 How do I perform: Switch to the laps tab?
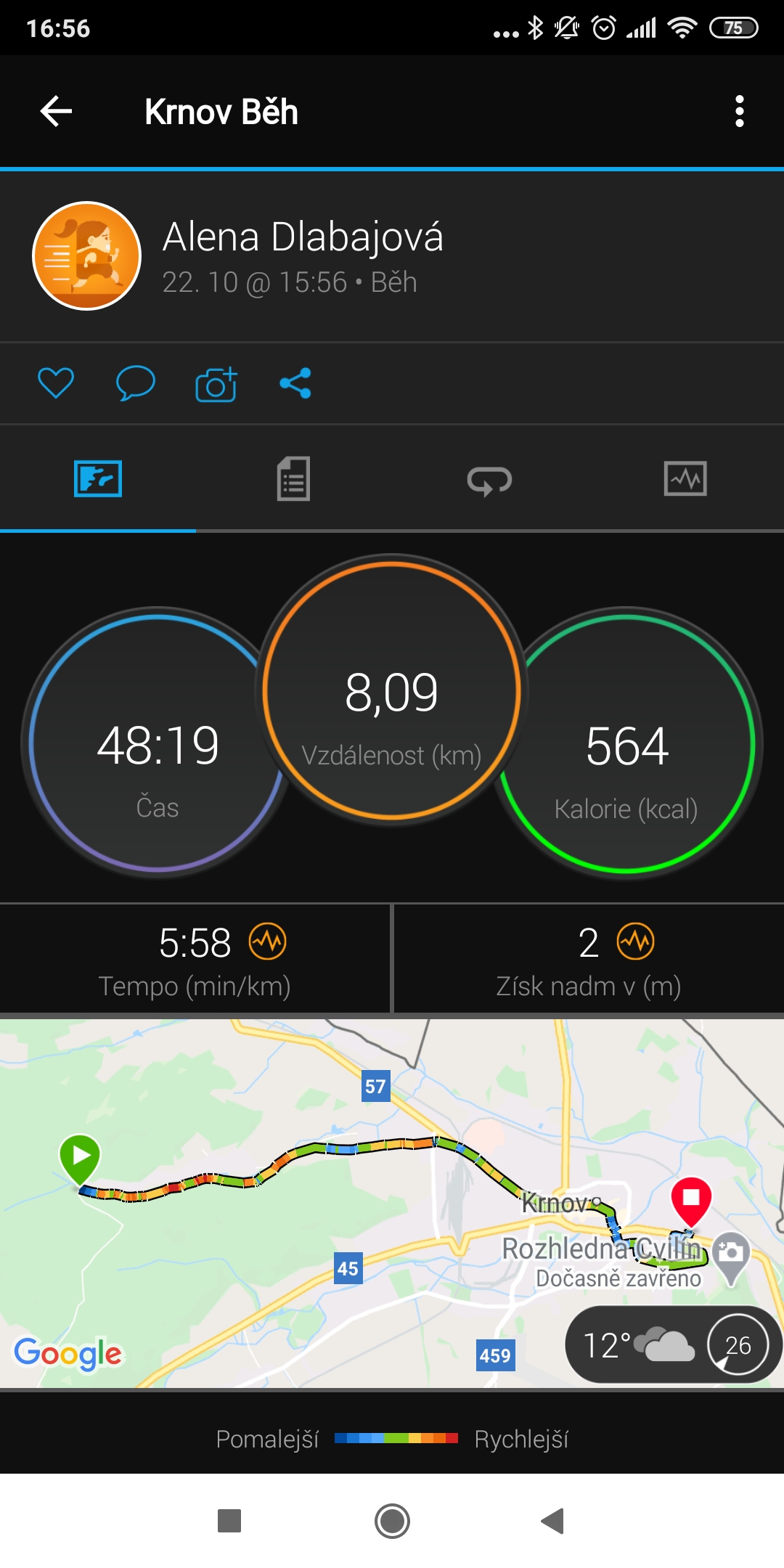(489, 480)
